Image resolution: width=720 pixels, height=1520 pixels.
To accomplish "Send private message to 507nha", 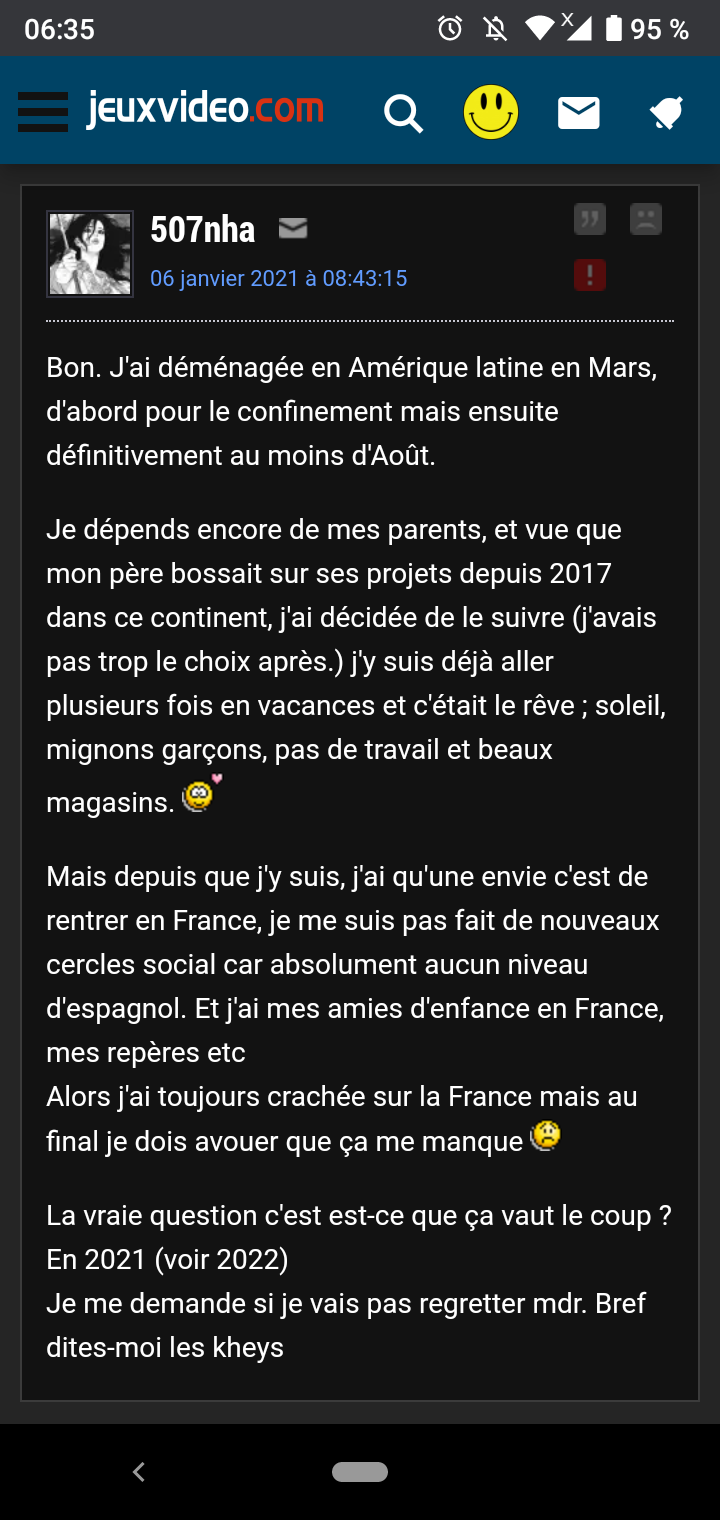I will pos(292,229).
